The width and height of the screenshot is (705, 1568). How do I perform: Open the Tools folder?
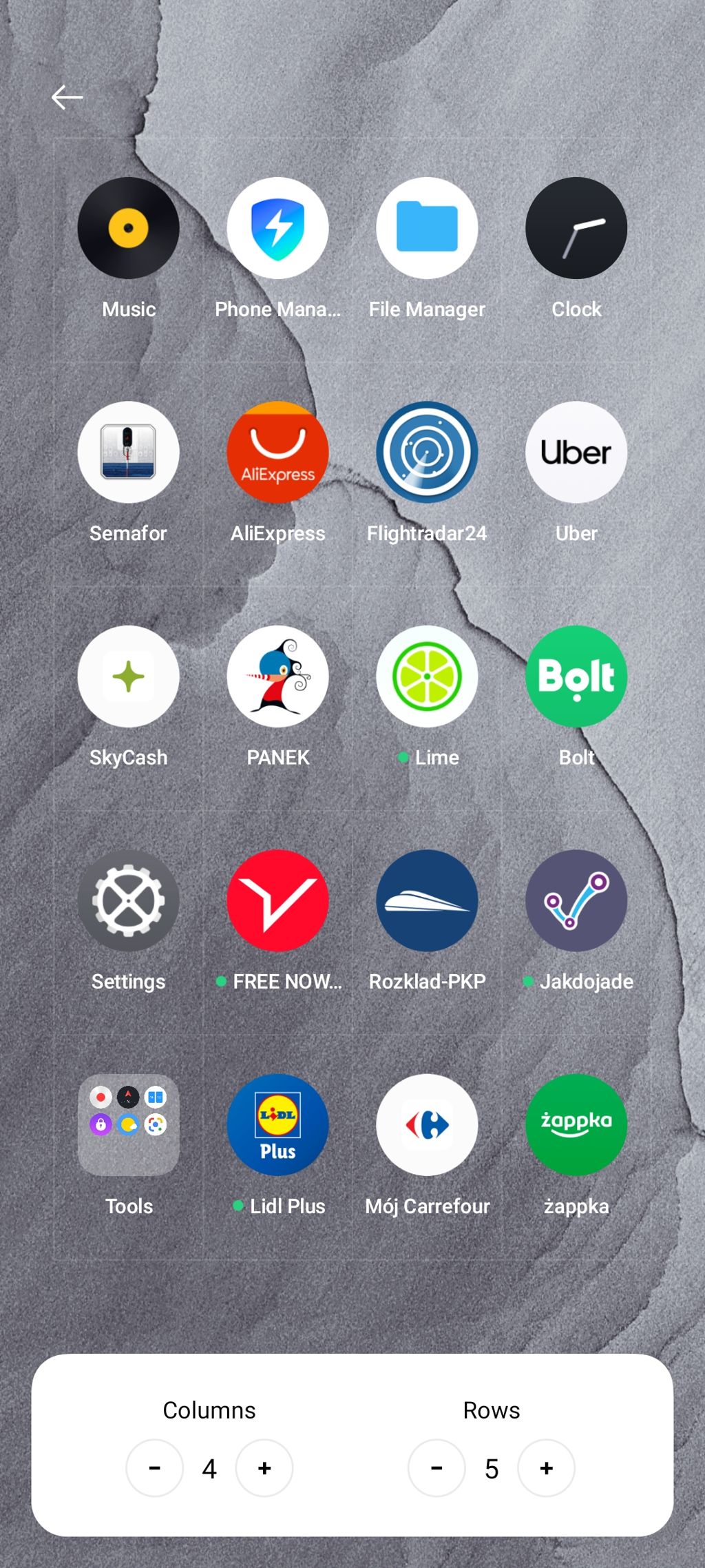129,1124
